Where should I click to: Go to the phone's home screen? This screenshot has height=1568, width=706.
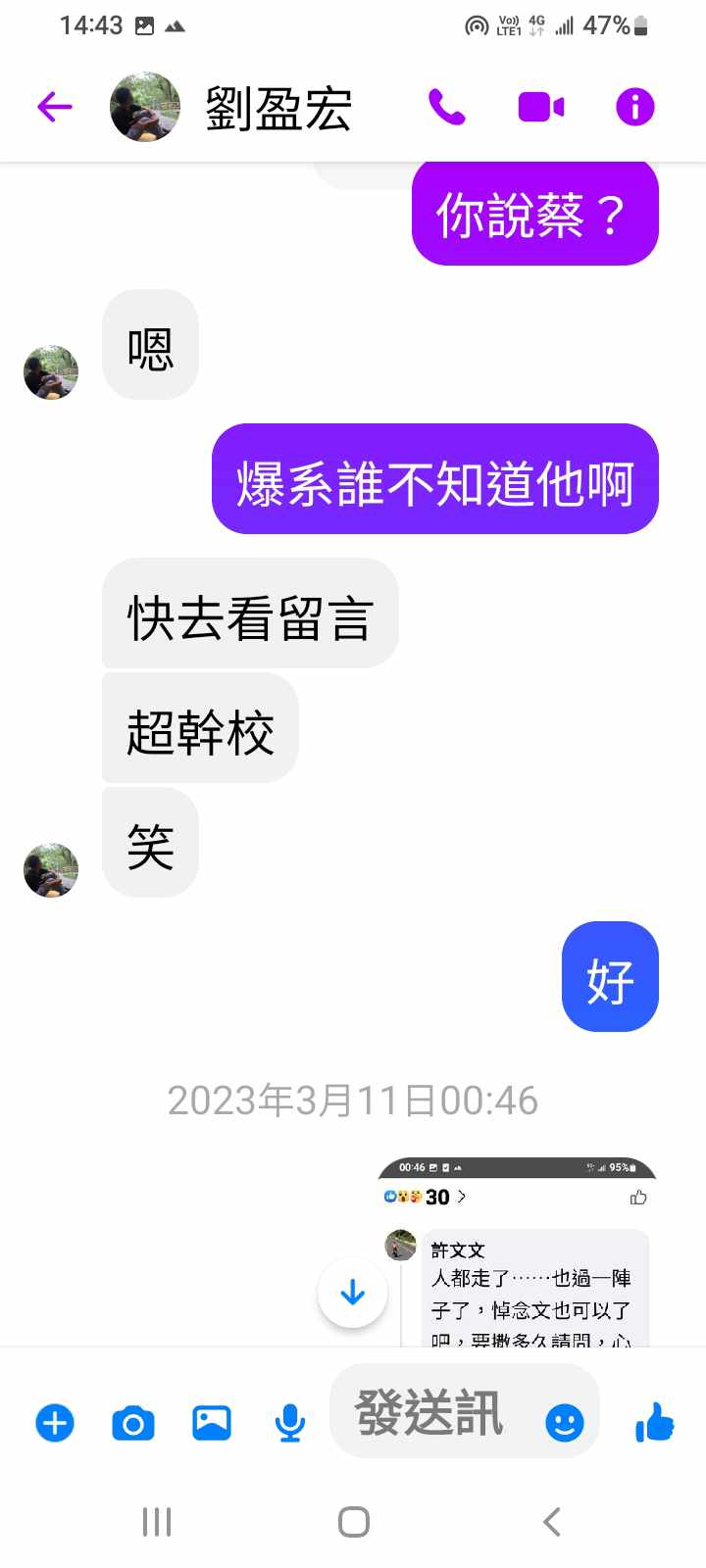click(x=353, y=1522)
